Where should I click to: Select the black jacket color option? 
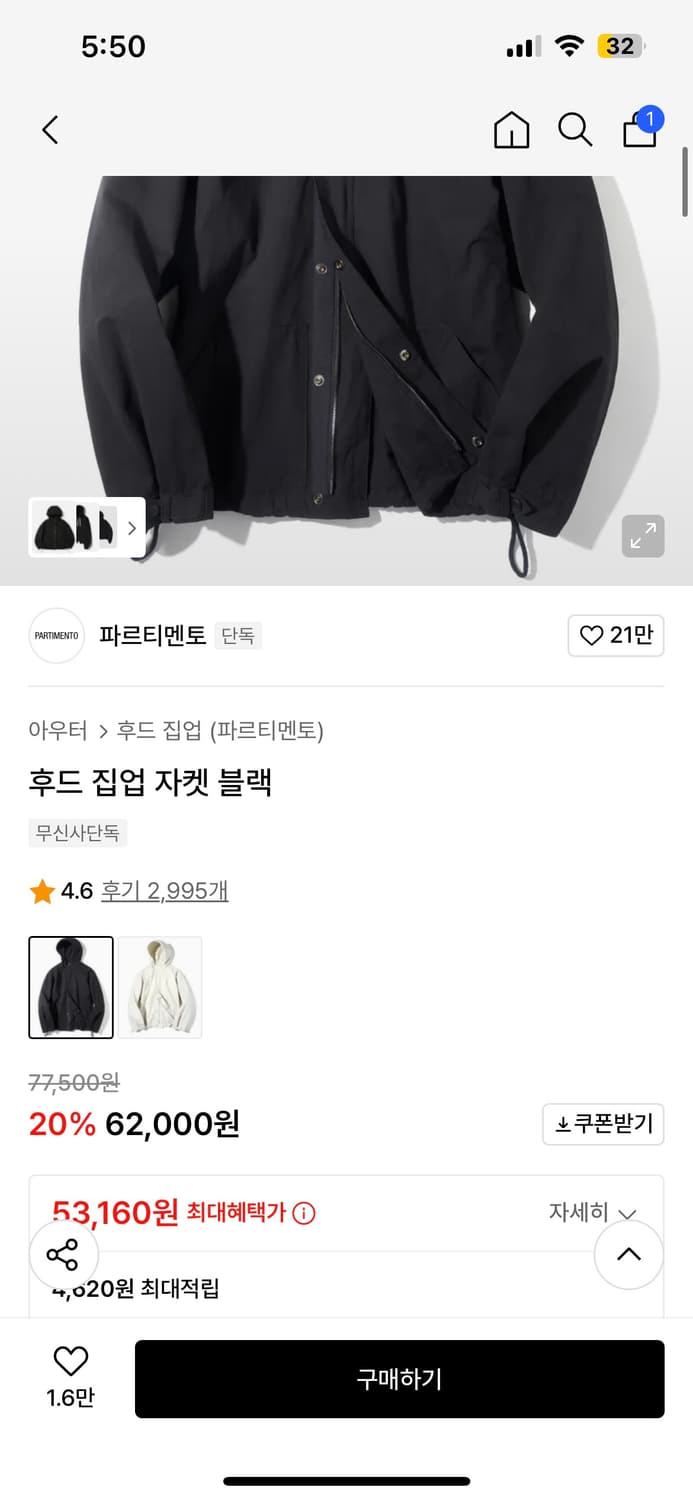coord(71,987)
